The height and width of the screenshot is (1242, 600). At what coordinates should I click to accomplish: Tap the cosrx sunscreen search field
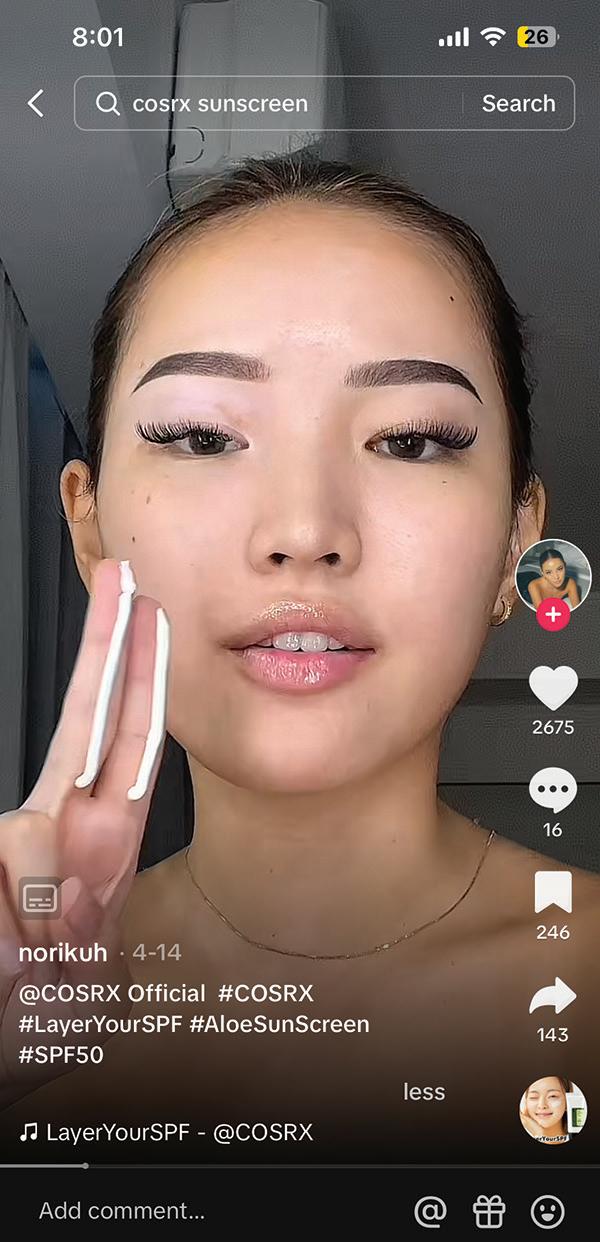click(270, 103)
